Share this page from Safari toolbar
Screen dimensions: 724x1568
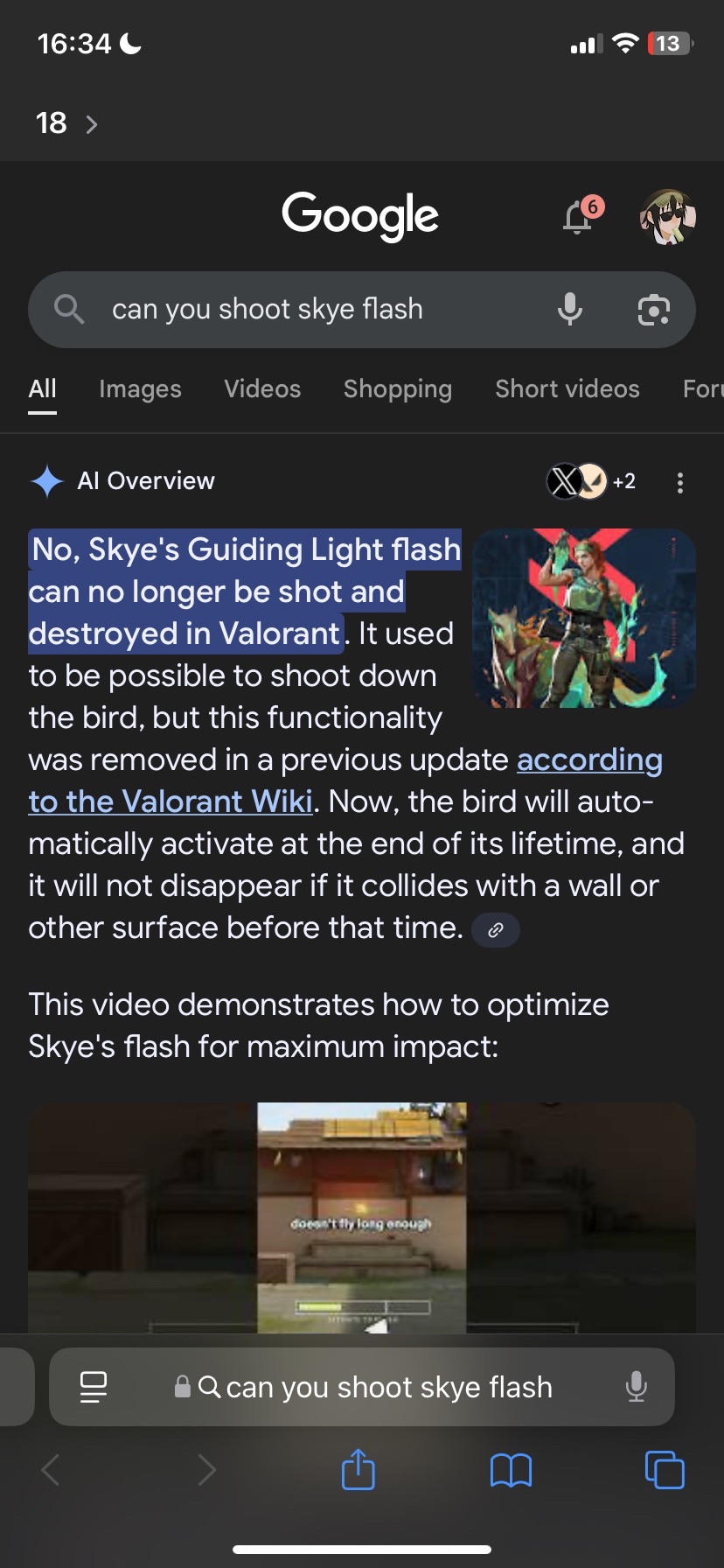pos(358,1469)
